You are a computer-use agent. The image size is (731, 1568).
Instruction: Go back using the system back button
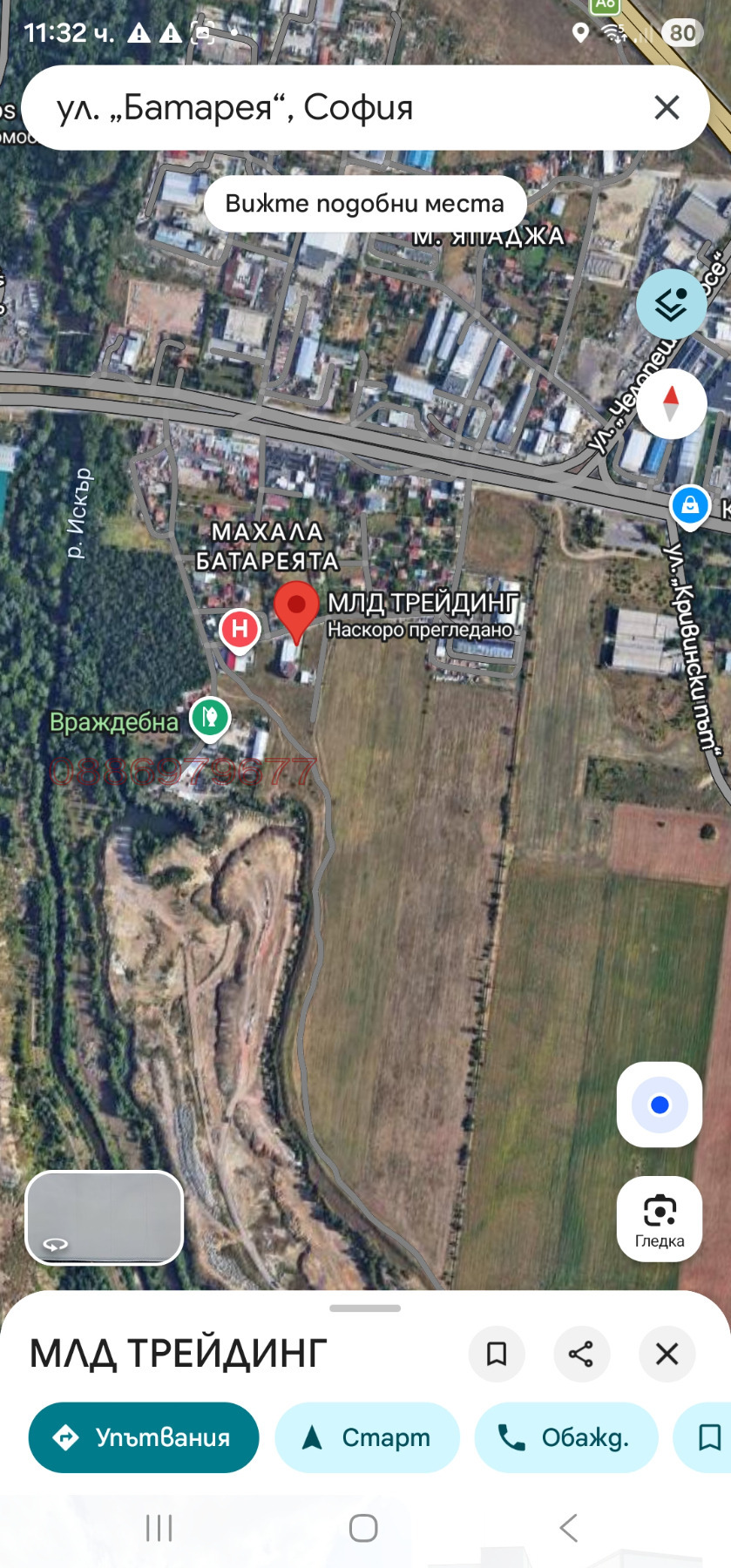tap(569, 1527)
